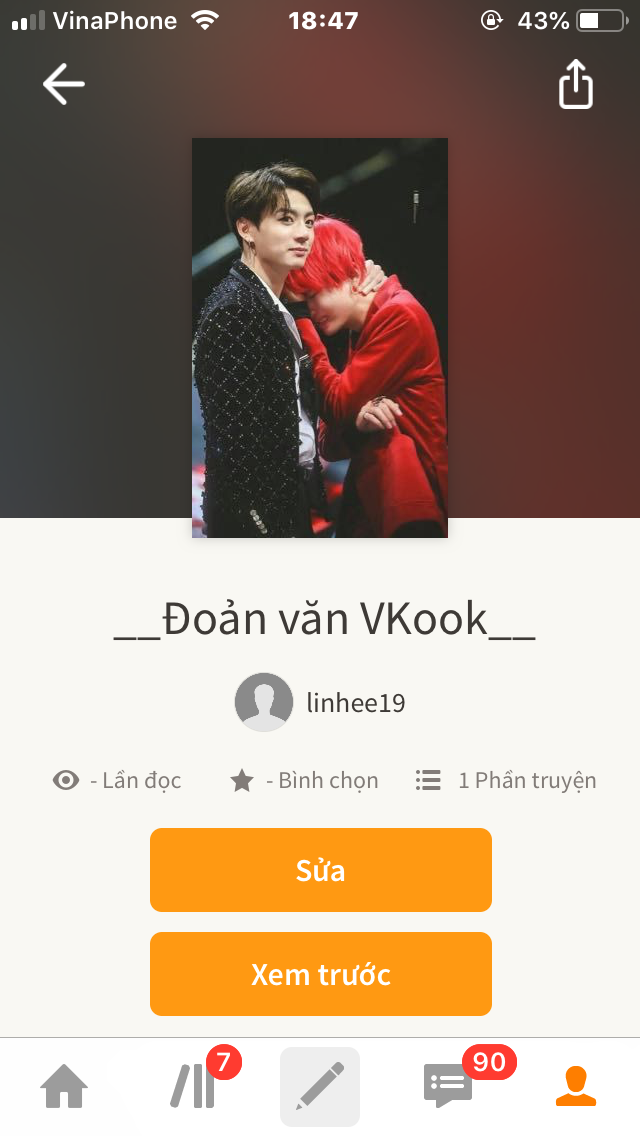This screenshot has height=1136, width=640.
Task: Open the Xem trước preview
Action: [x=320, y=974]
